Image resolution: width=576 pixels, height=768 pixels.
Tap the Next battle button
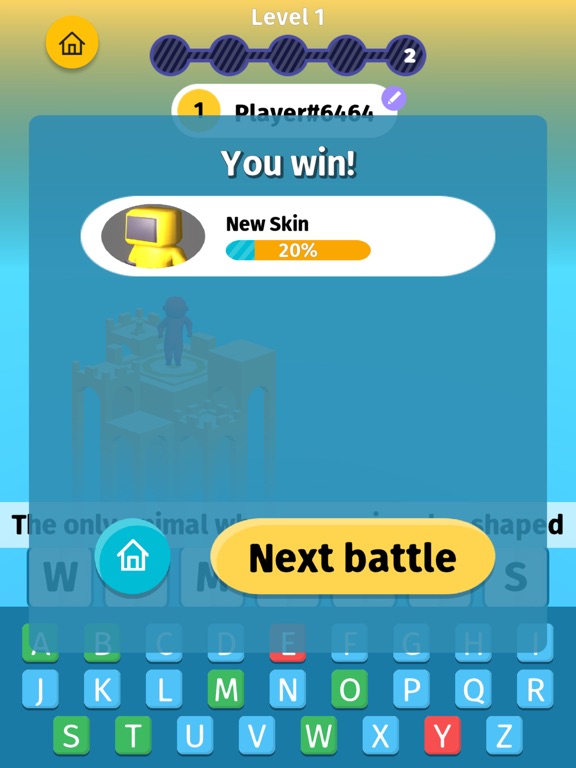(x=353, y=556)
